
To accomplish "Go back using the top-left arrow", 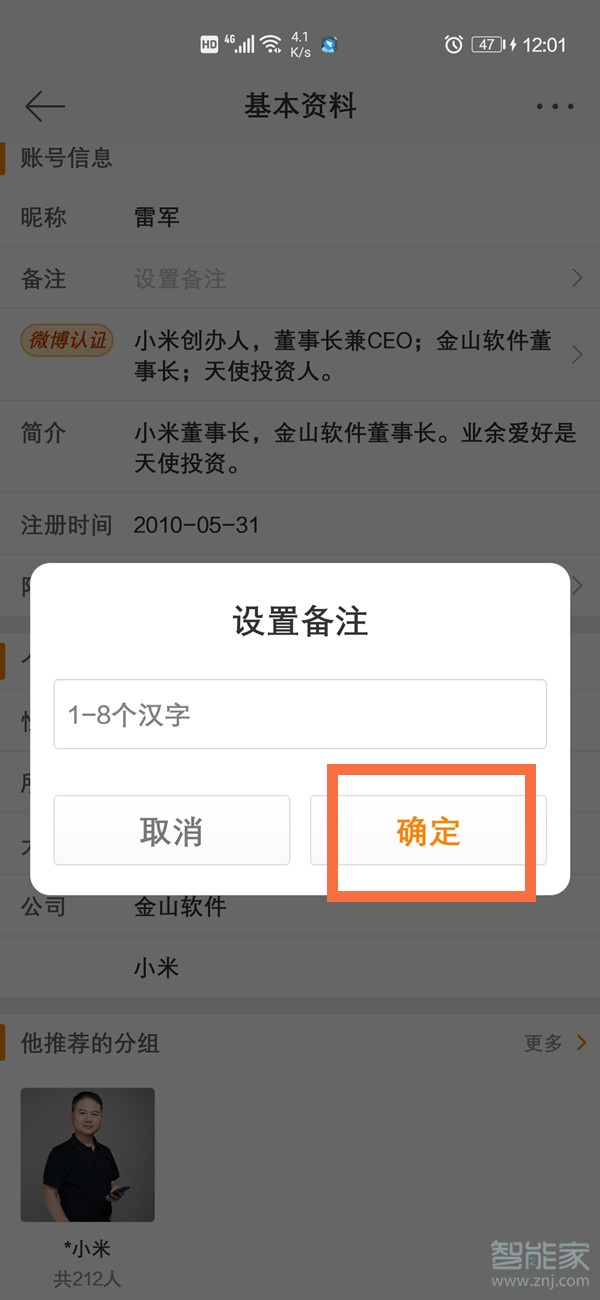I will 45,106.
